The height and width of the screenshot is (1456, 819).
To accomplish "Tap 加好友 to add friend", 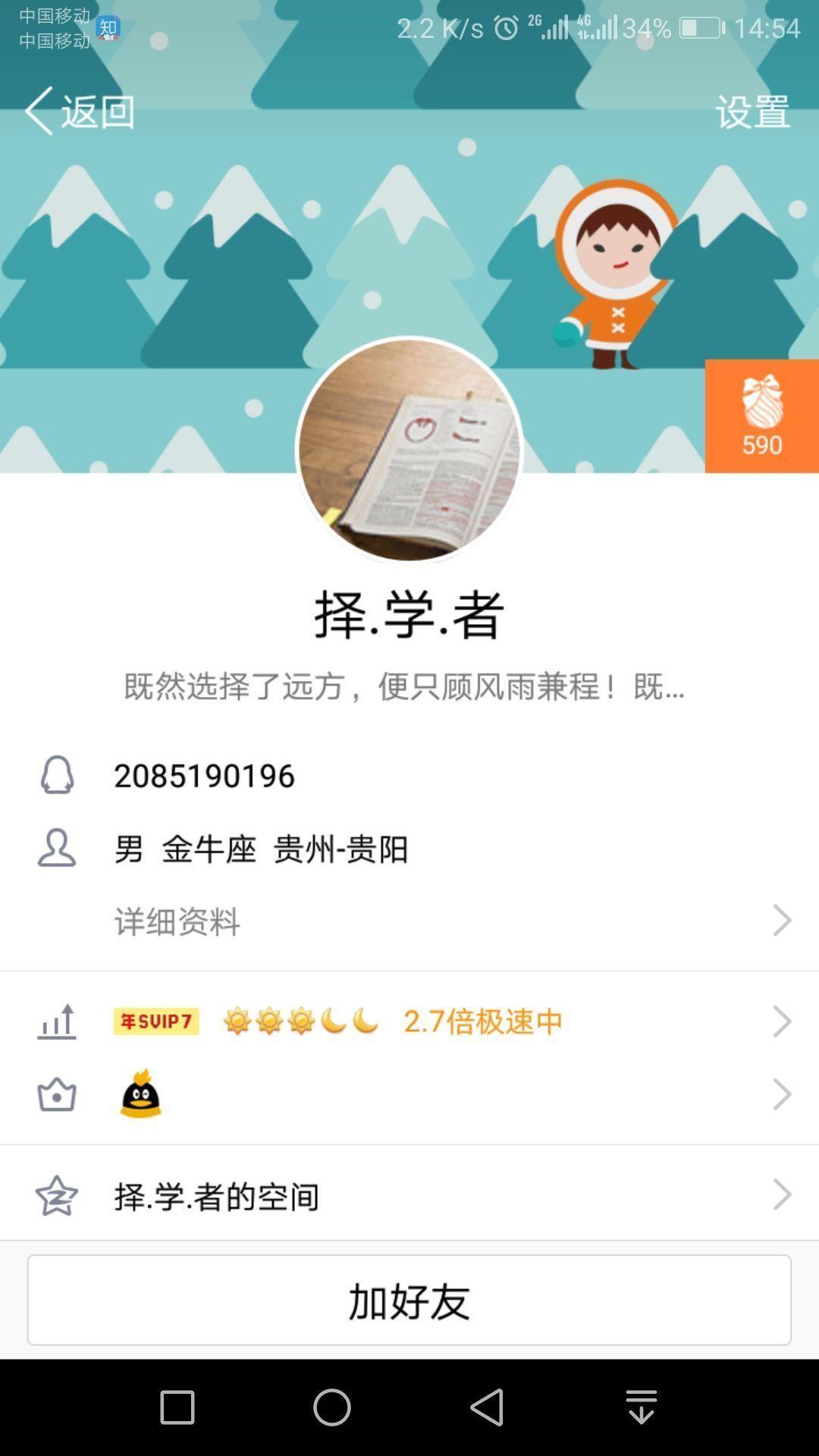I will [409, 1300].
